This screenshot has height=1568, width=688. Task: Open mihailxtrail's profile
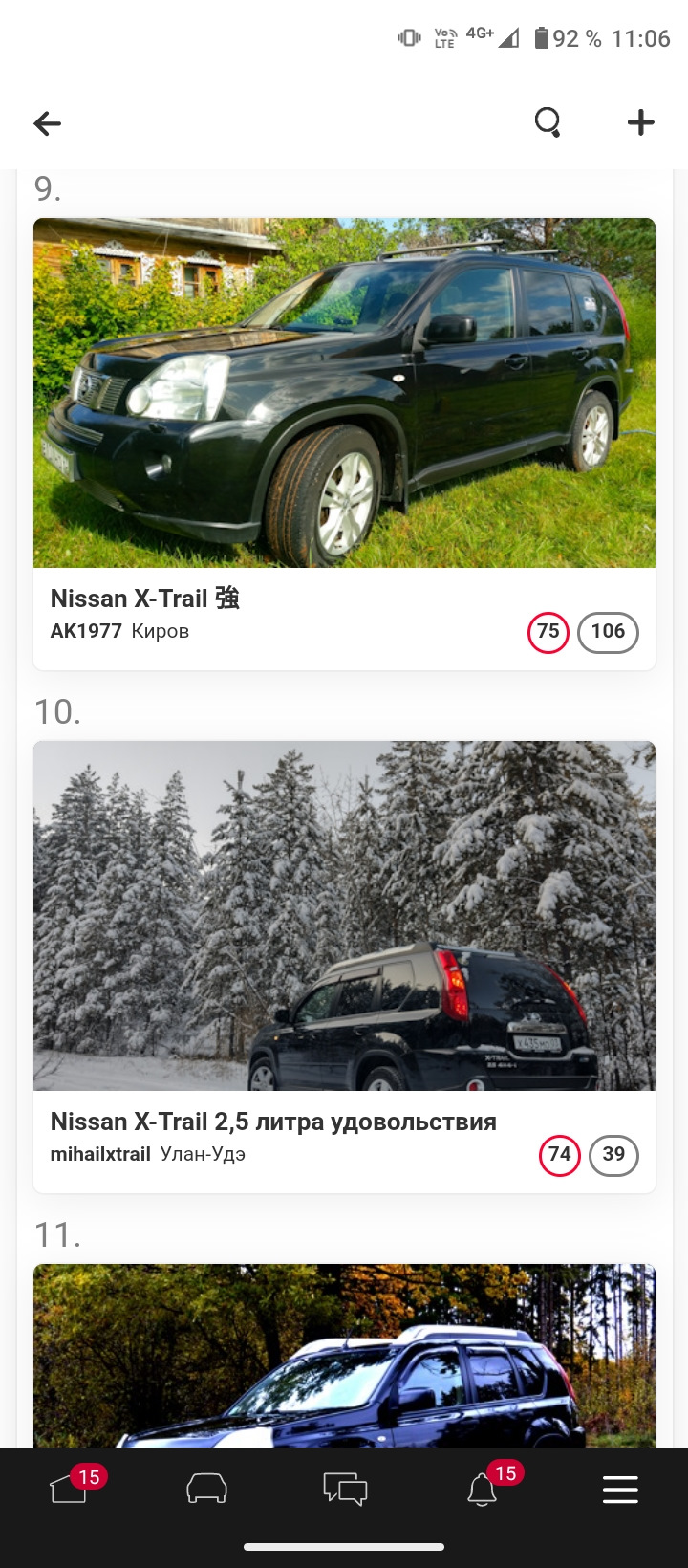(x=101, y=1154)
